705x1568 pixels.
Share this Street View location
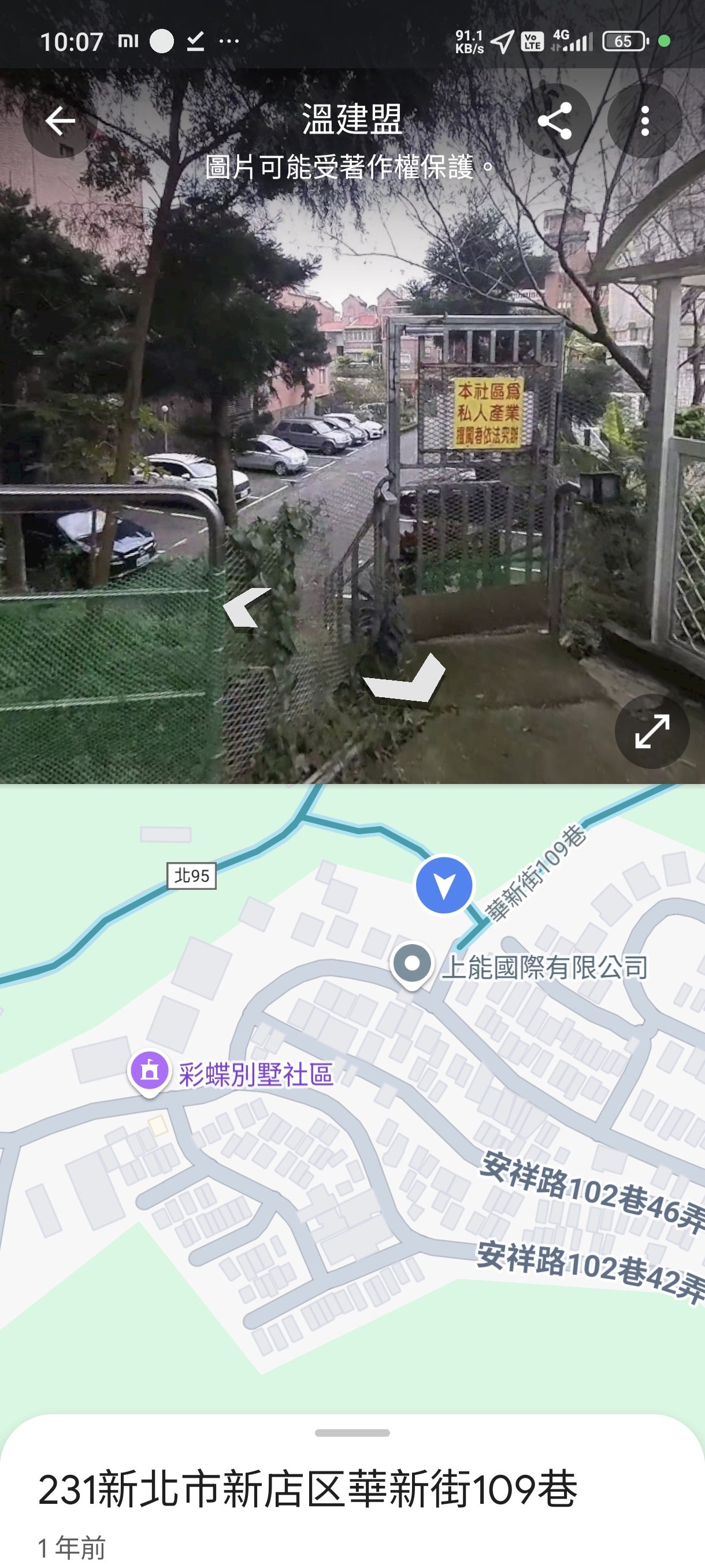554,121
